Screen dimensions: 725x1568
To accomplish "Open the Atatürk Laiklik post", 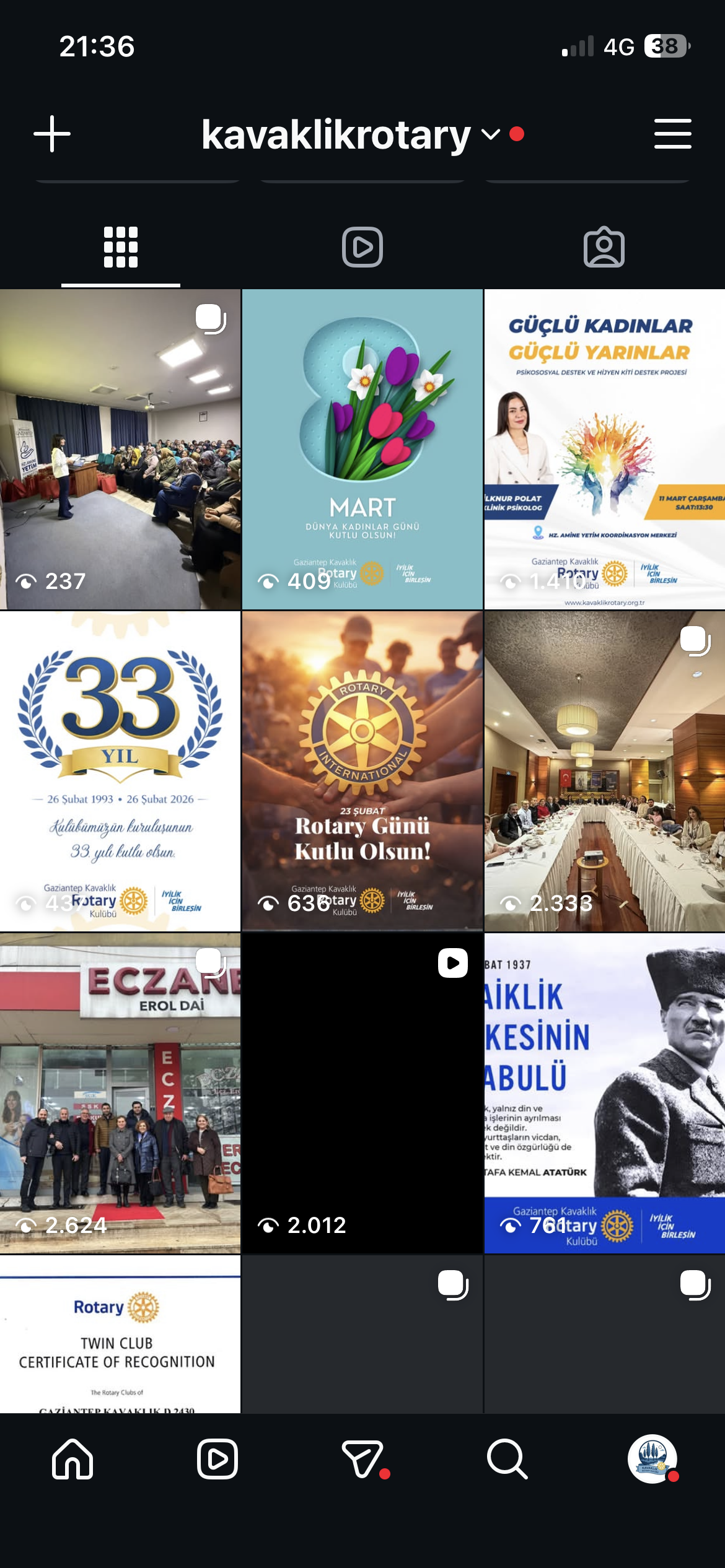I will (x=604, y=1093).
